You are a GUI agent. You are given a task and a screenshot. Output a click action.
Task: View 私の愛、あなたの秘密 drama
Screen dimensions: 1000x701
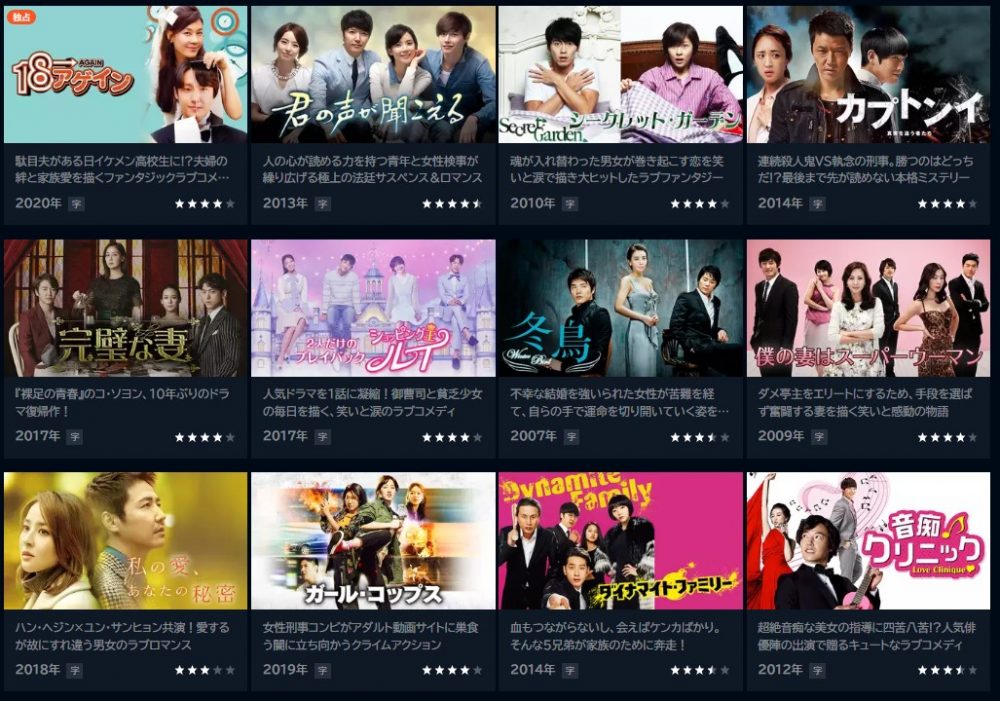[x=125, y=541]
